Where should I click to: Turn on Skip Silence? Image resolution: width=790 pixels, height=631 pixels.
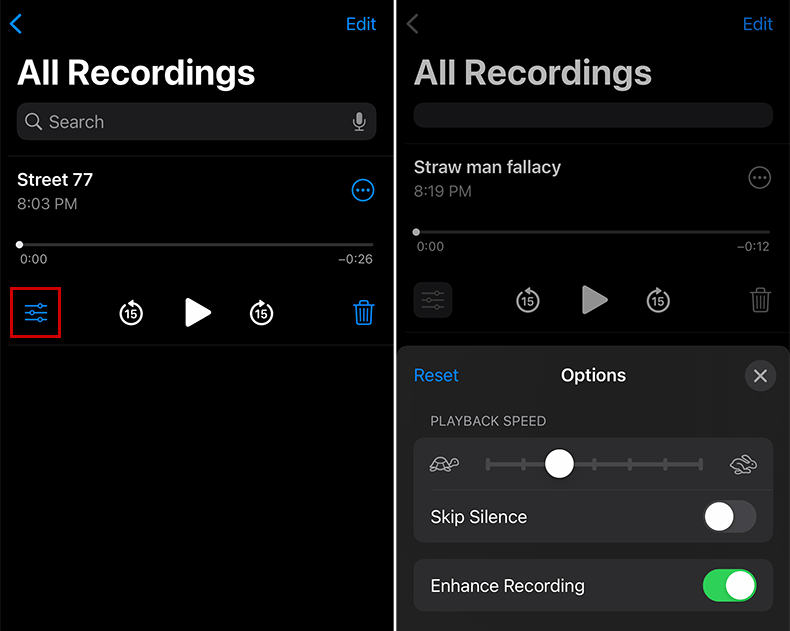pyautogui.click(x=730, y=517)
